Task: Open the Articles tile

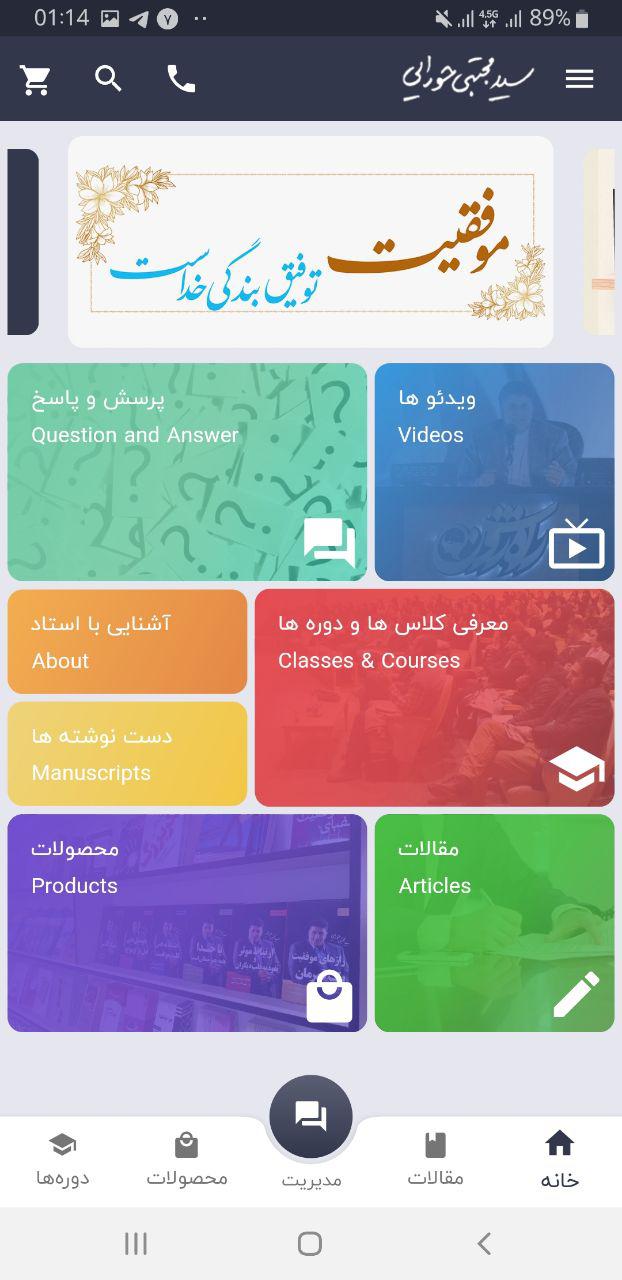Action: (x=494, y=922)
